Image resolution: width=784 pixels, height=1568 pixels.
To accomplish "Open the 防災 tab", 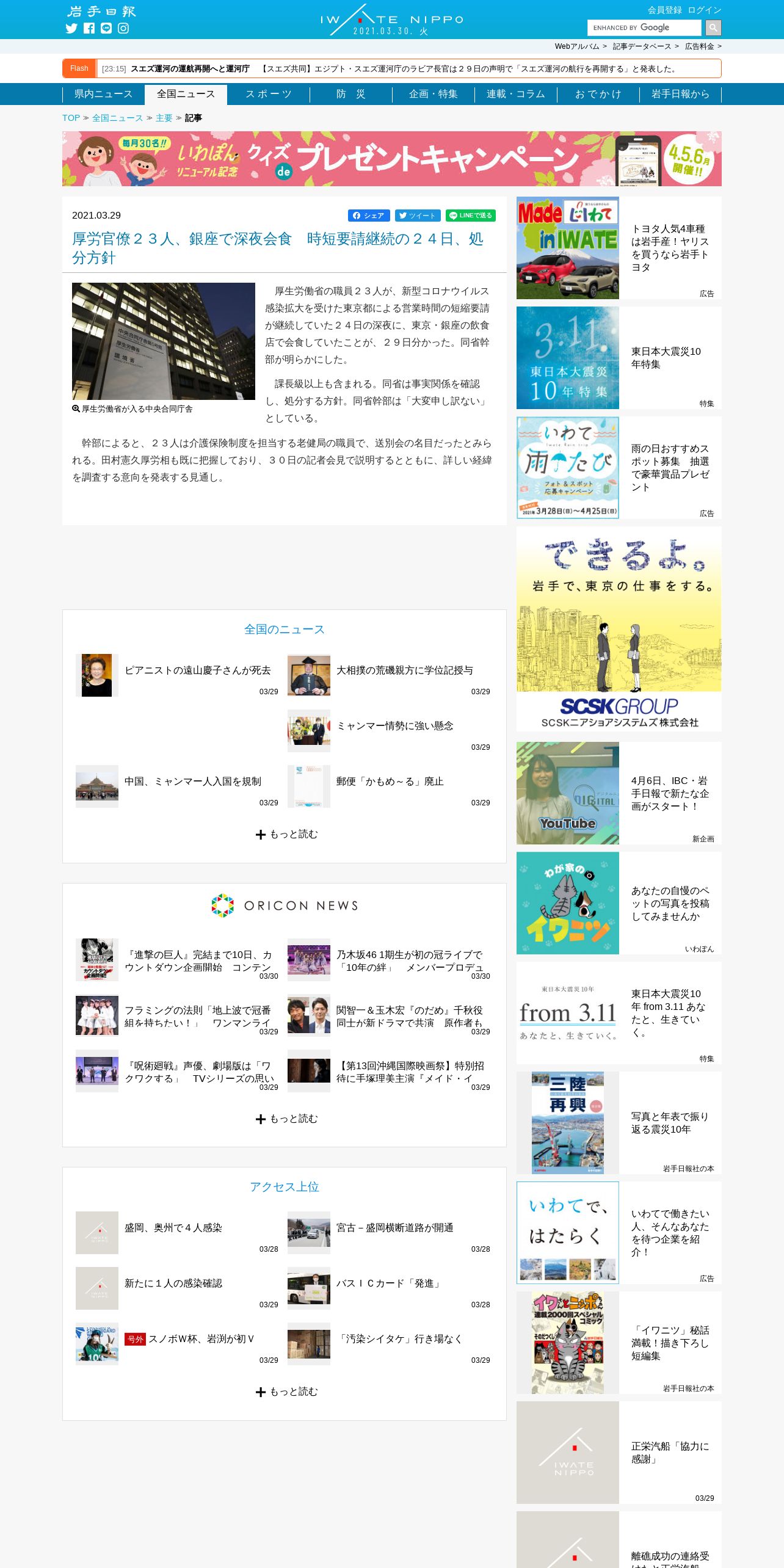I will [x=351, y=94].
